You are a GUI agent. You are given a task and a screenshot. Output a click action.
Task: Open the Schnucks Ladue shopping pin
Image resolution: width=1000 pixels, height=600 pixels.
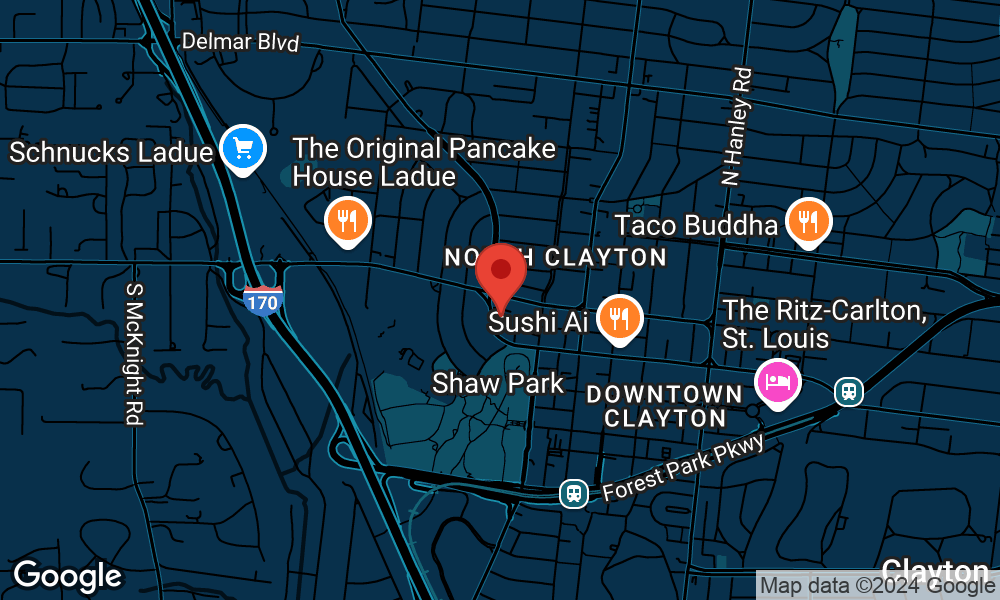241,149
